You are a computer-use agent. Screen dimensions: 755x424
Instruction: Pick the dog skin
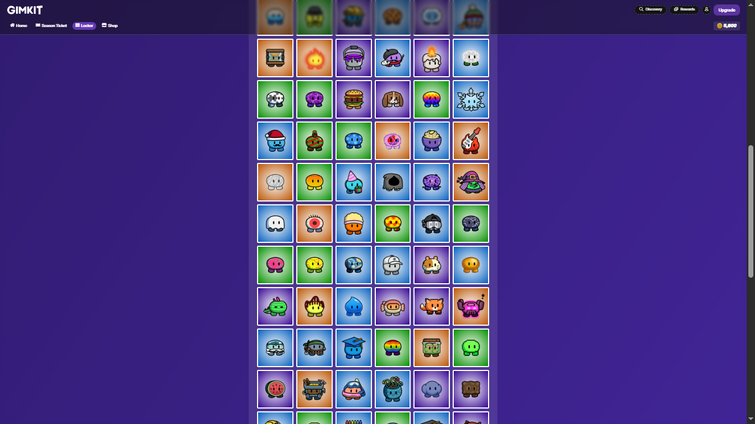[x=392, y=100]
